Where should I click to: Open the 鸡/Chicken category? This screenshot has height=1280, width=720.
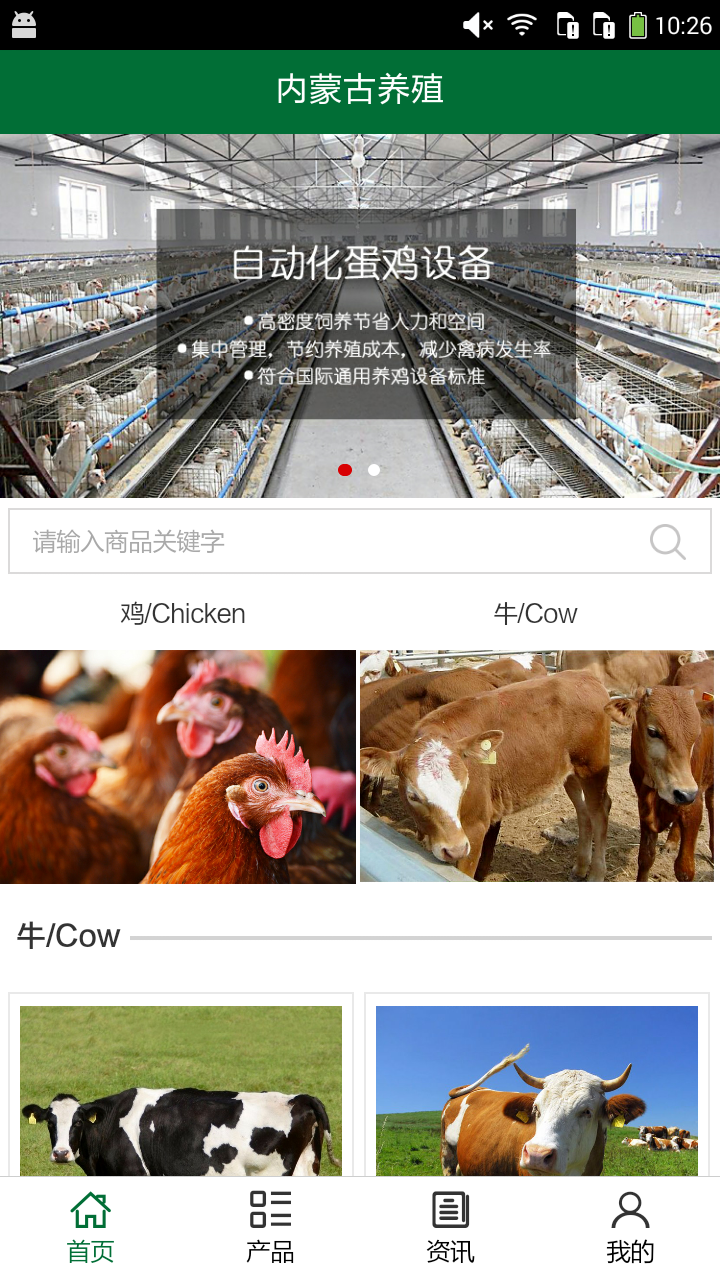180,613
